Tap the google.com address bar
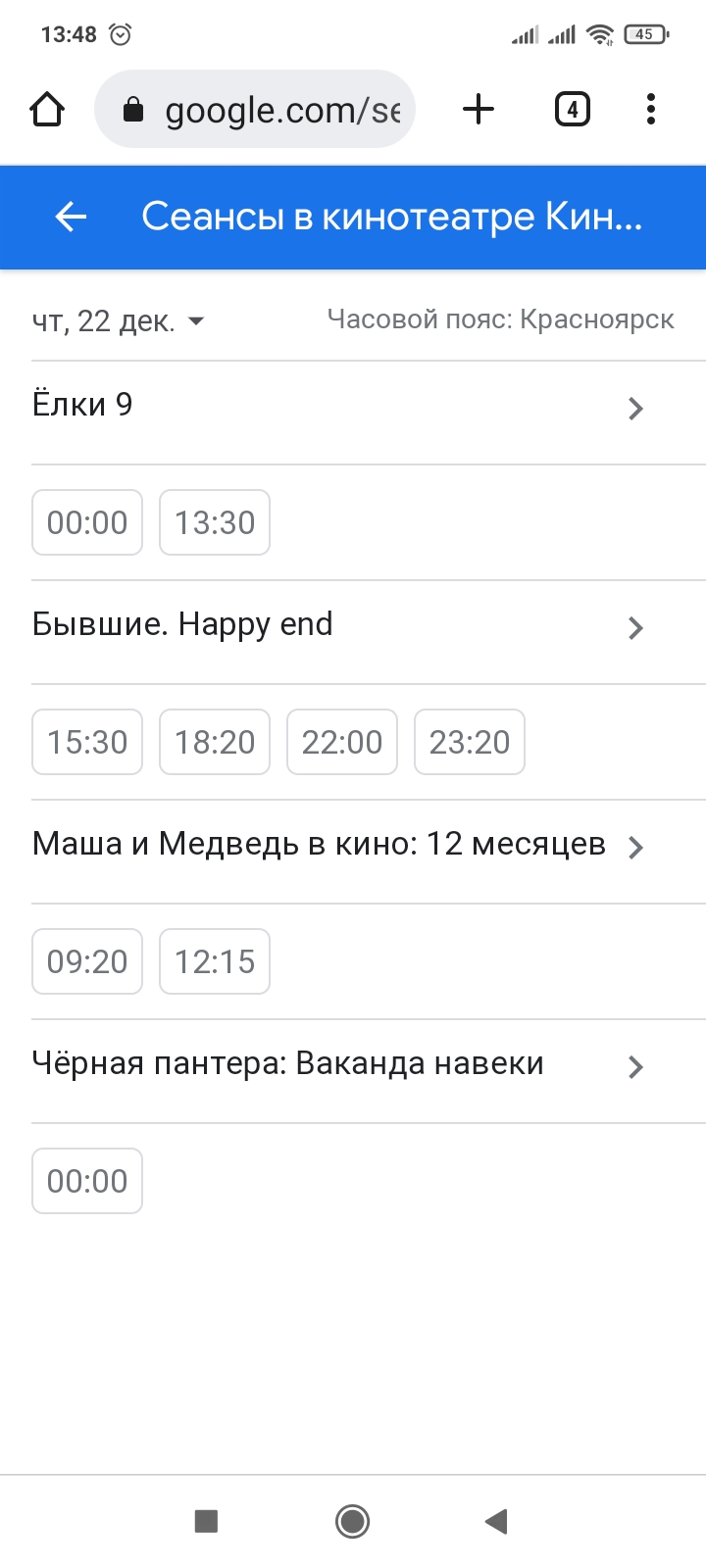706x1568 pixels. [255, 109]
